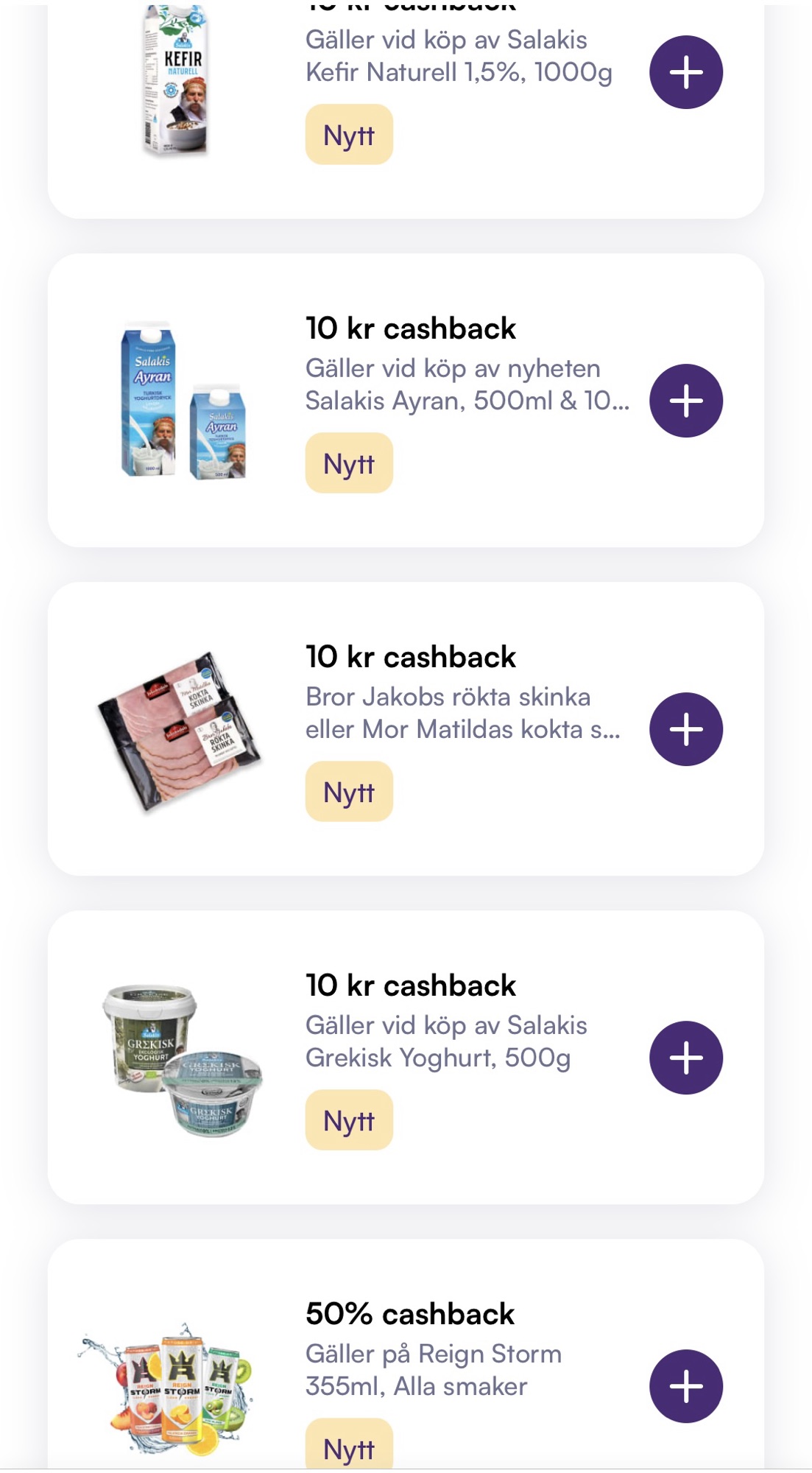Open the Salakis Grekisk Yoghurt offer card
The height and width of the screenshot is (1473, 812).
(x=406, y=1057)
